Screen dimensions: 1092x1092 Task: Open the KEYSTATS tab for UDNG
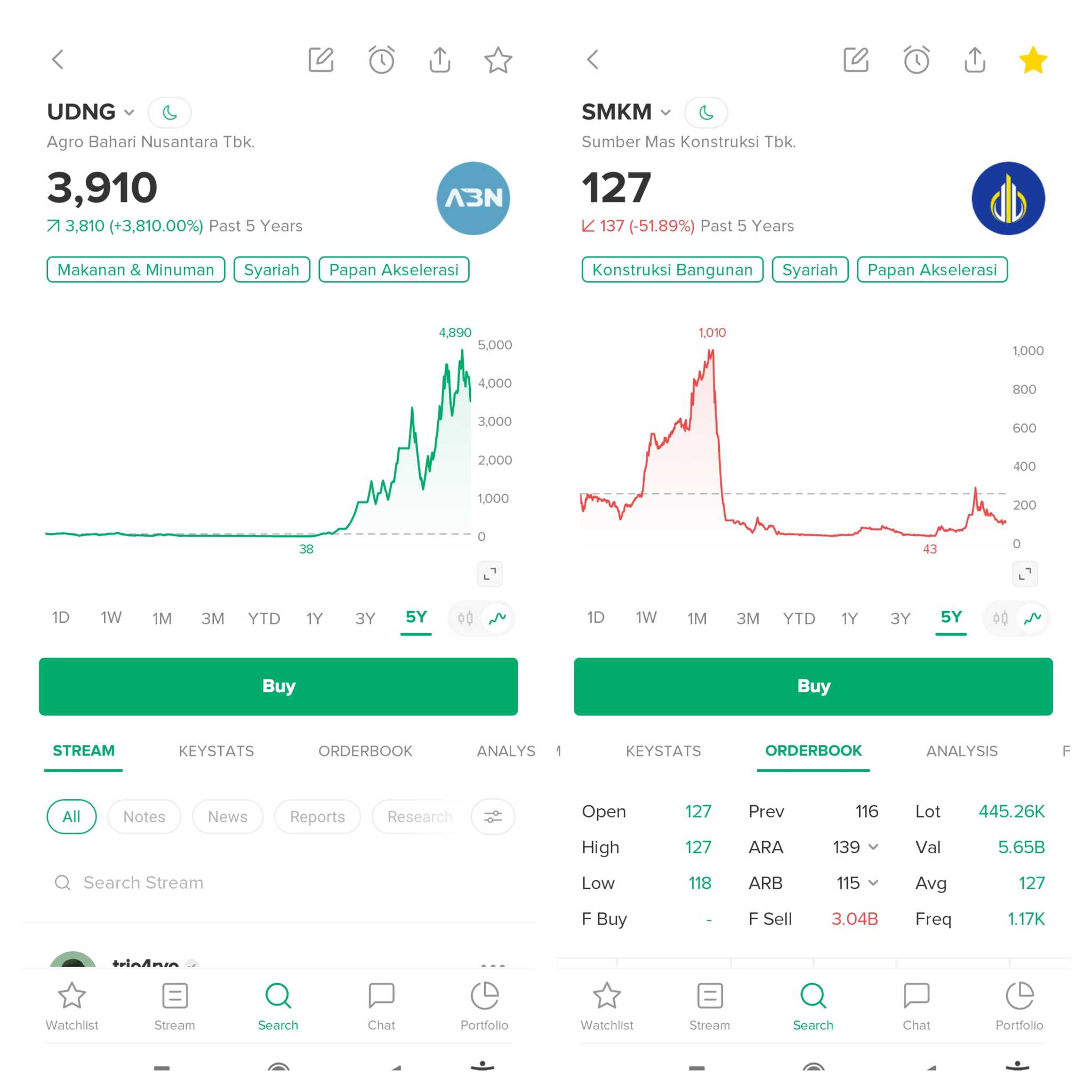tap(216, 751)
